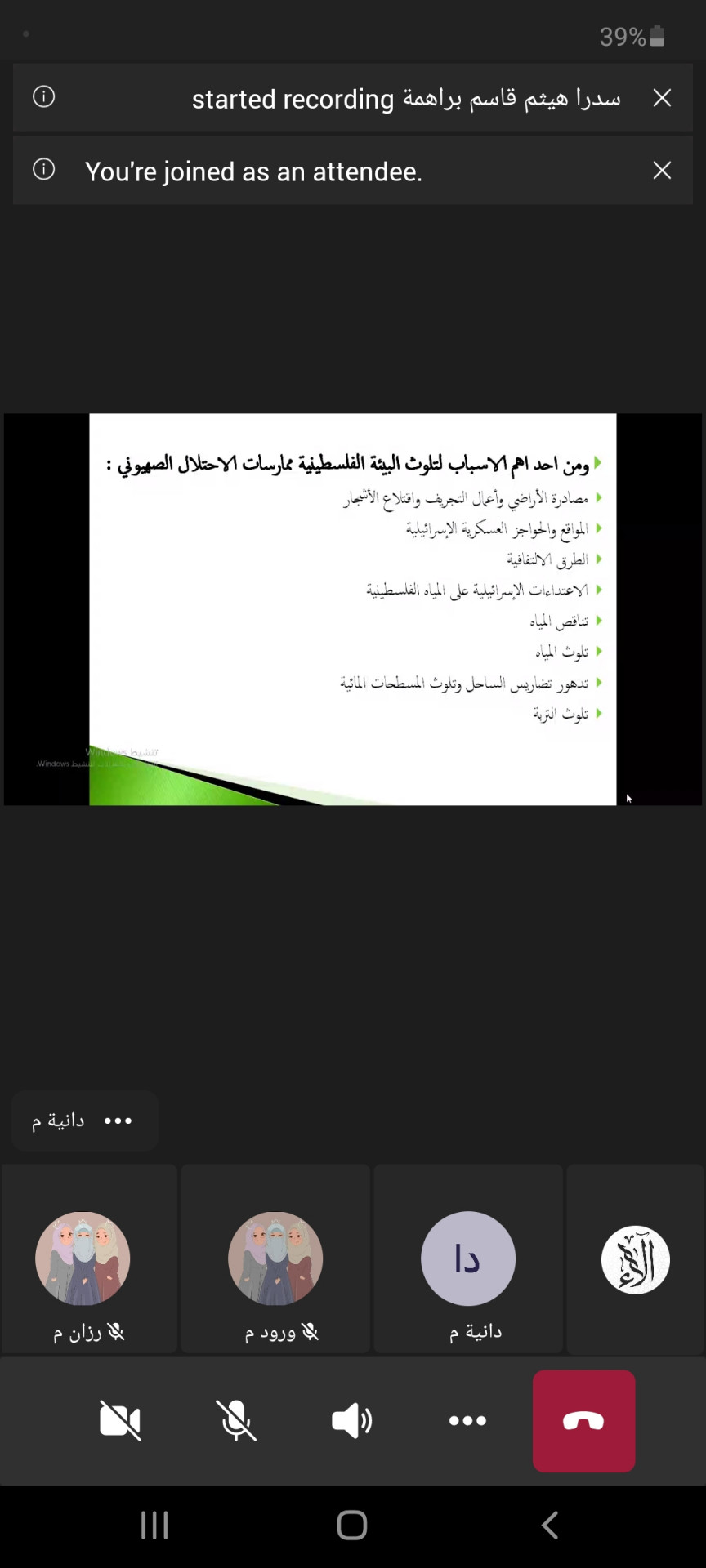Select participant tile ورود م
706x1568 pixels.
[x=275, y=1259]
